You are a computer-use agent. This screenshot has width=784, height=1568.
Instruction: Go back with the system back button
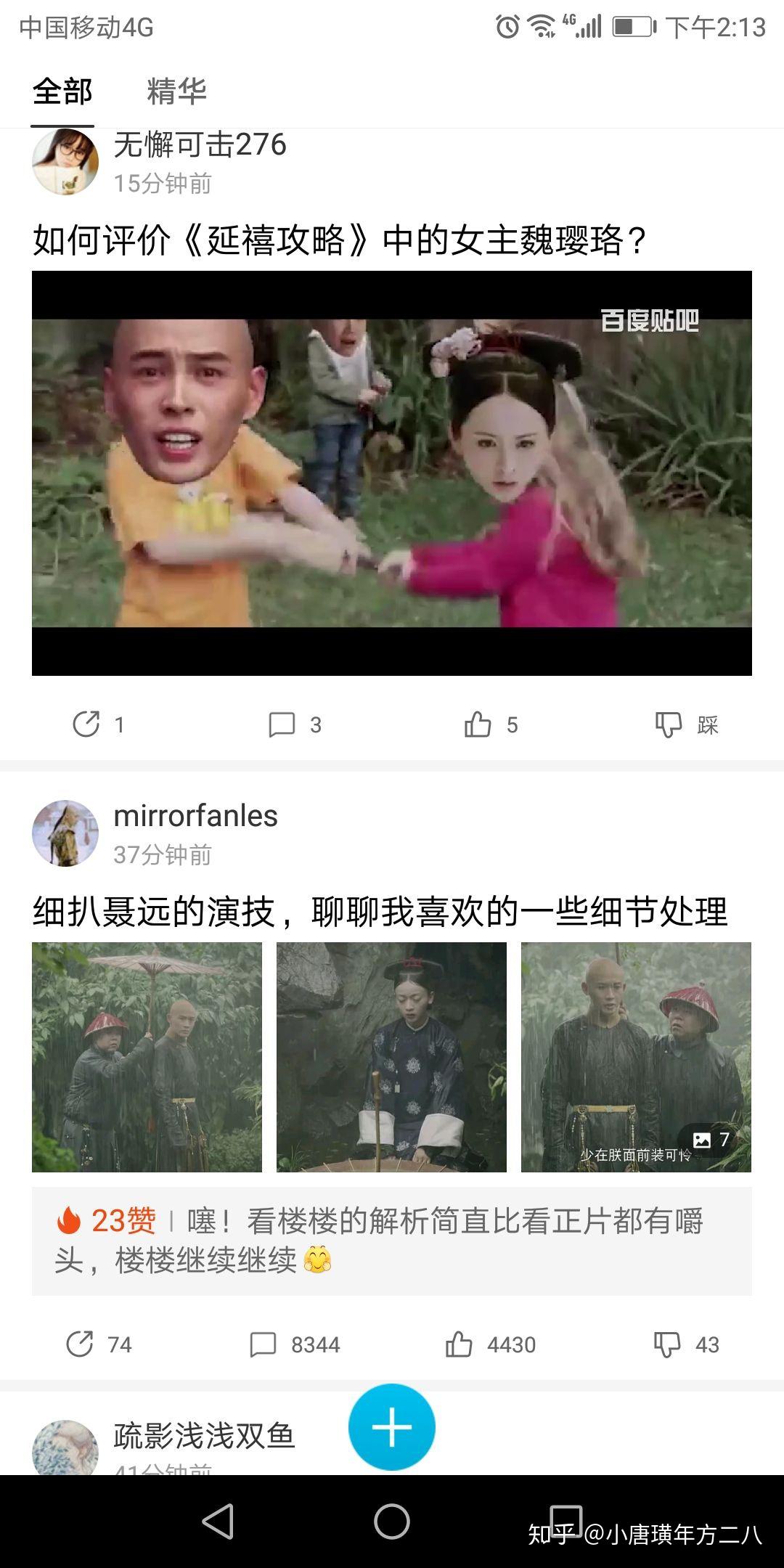[x=218, y=1522]
